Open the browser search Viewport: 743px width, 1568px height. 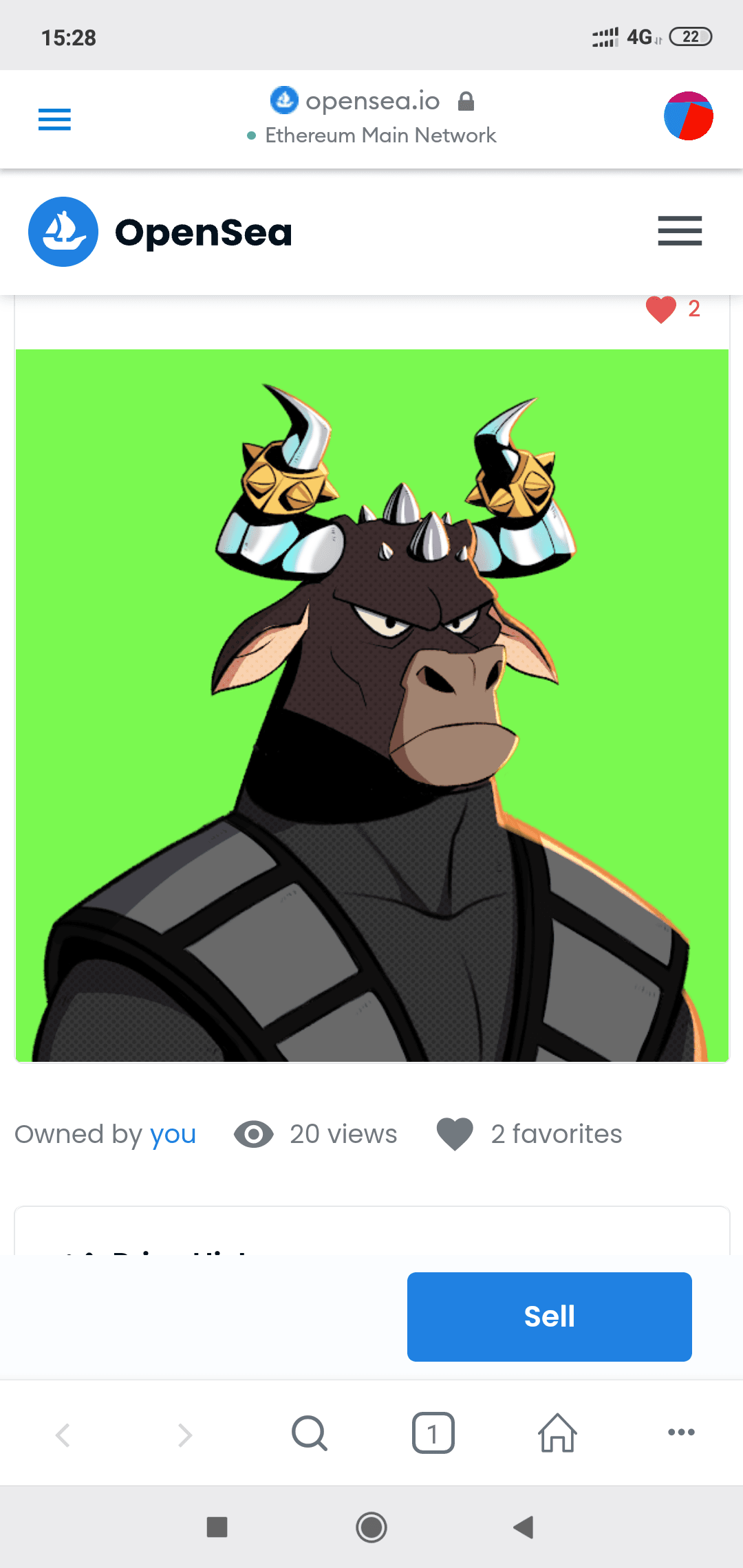[x=310, y=1433]
